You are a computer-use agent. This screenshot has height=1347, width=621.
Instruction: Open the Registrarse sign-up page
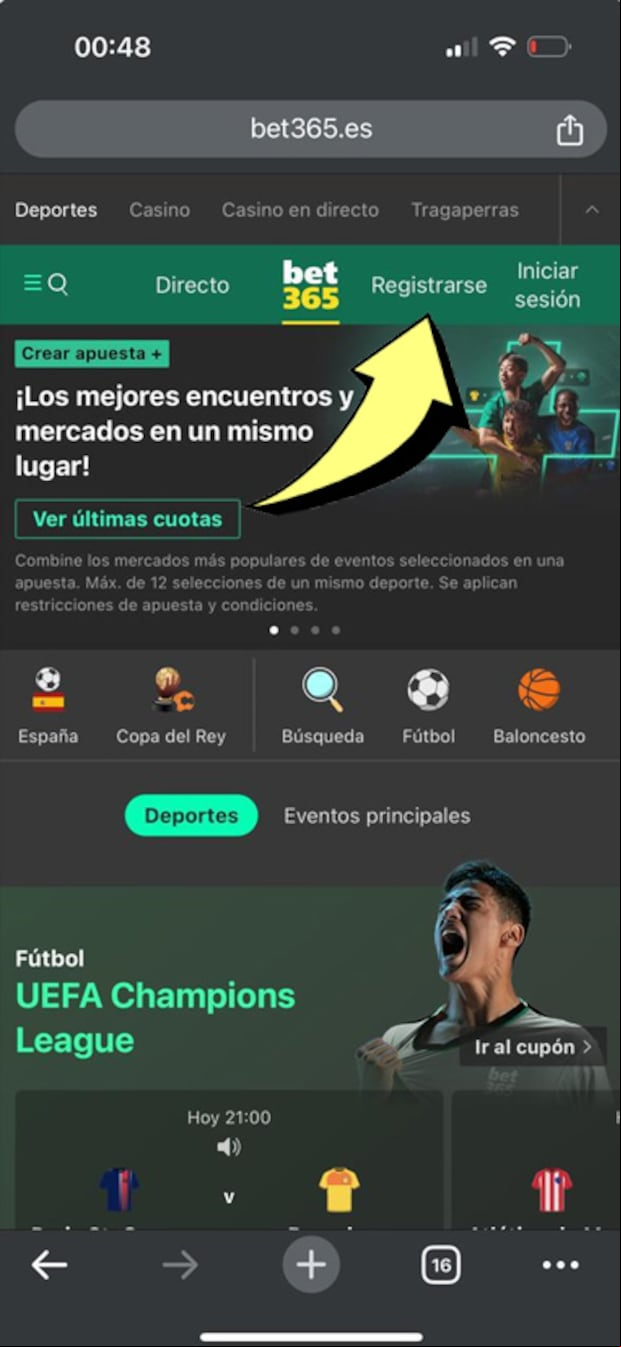pos(428,285)
